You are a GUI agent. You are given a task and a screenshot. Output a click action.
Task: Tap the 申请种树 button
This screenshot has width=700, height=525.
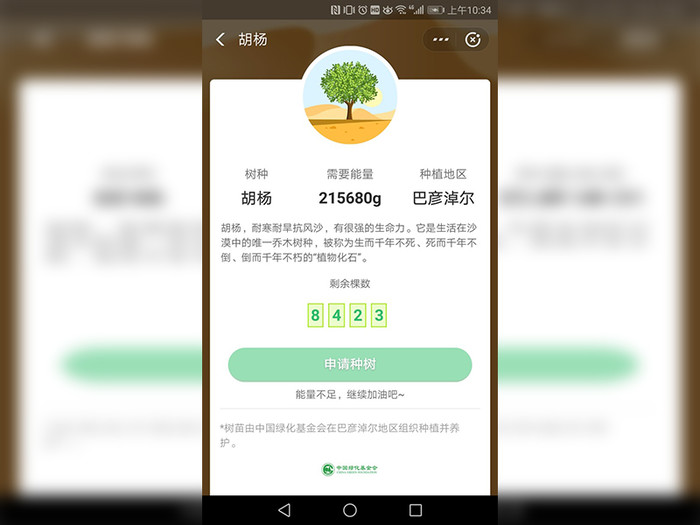(x=349, y=364)
